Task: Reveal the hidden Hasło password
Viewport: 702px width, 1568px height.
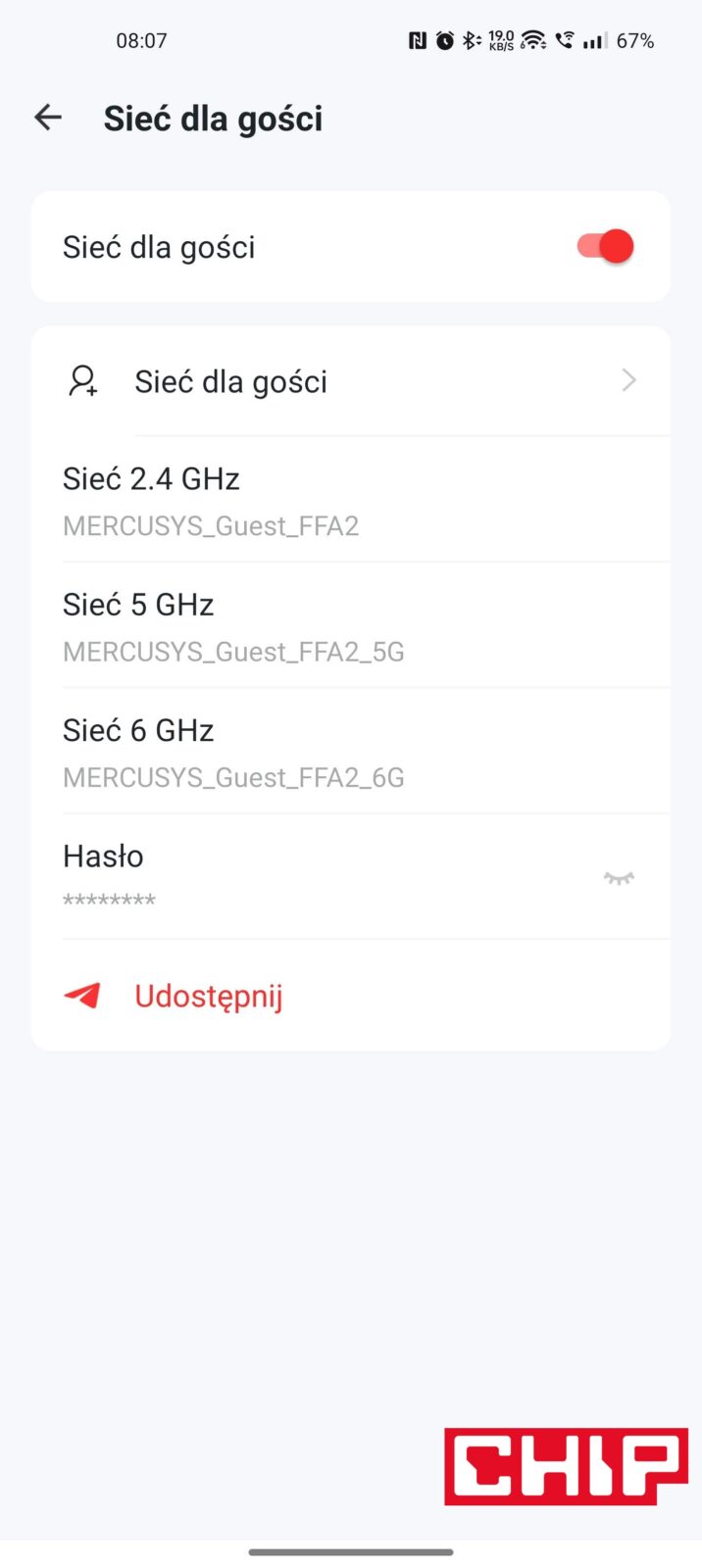Action: (619, 878)
